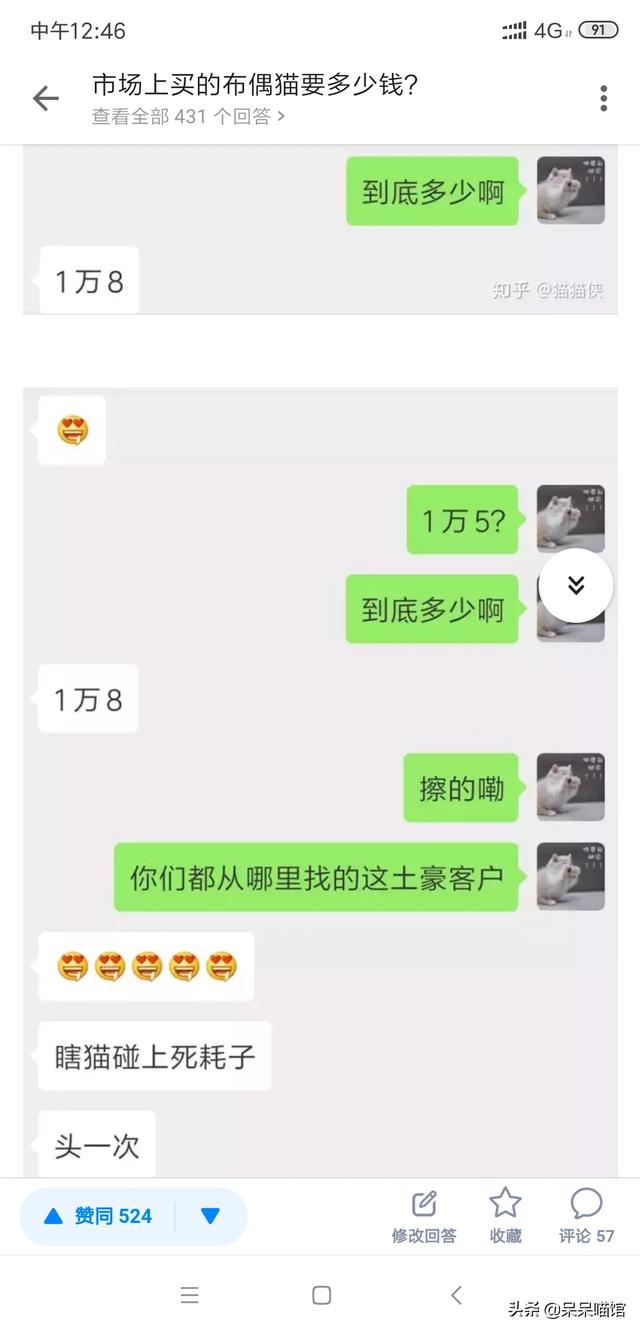Image resolution: width=640 pixels, height=1332 pixels.
Task: Open the three-dot overflow menu
Action: pyautogui.click(x=604, y=98)
